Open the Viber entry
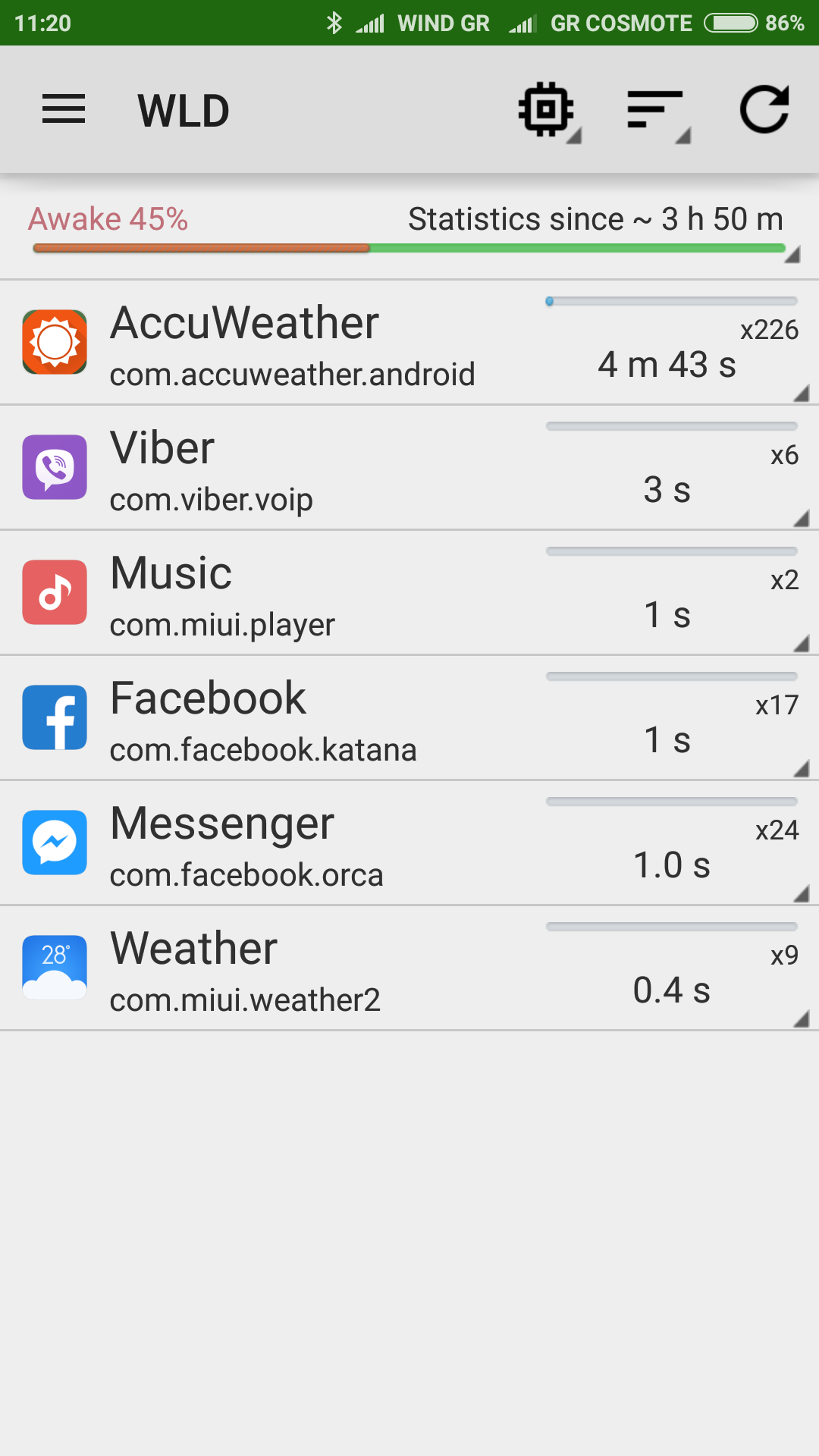Viewport: 819px width, 1456px height. click(409, 468)
